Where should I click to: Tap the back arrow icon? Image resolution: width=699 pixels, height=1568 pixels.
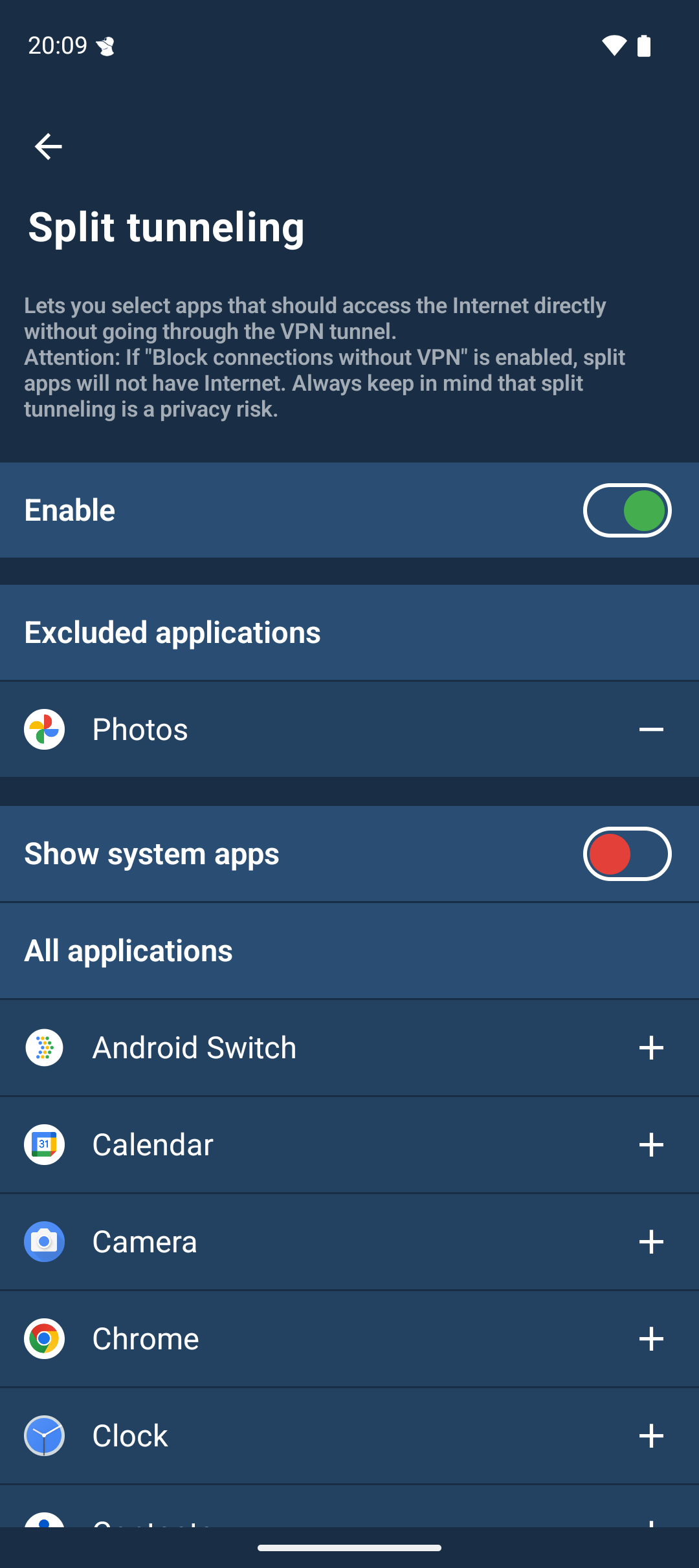click(x=47, y=146)
